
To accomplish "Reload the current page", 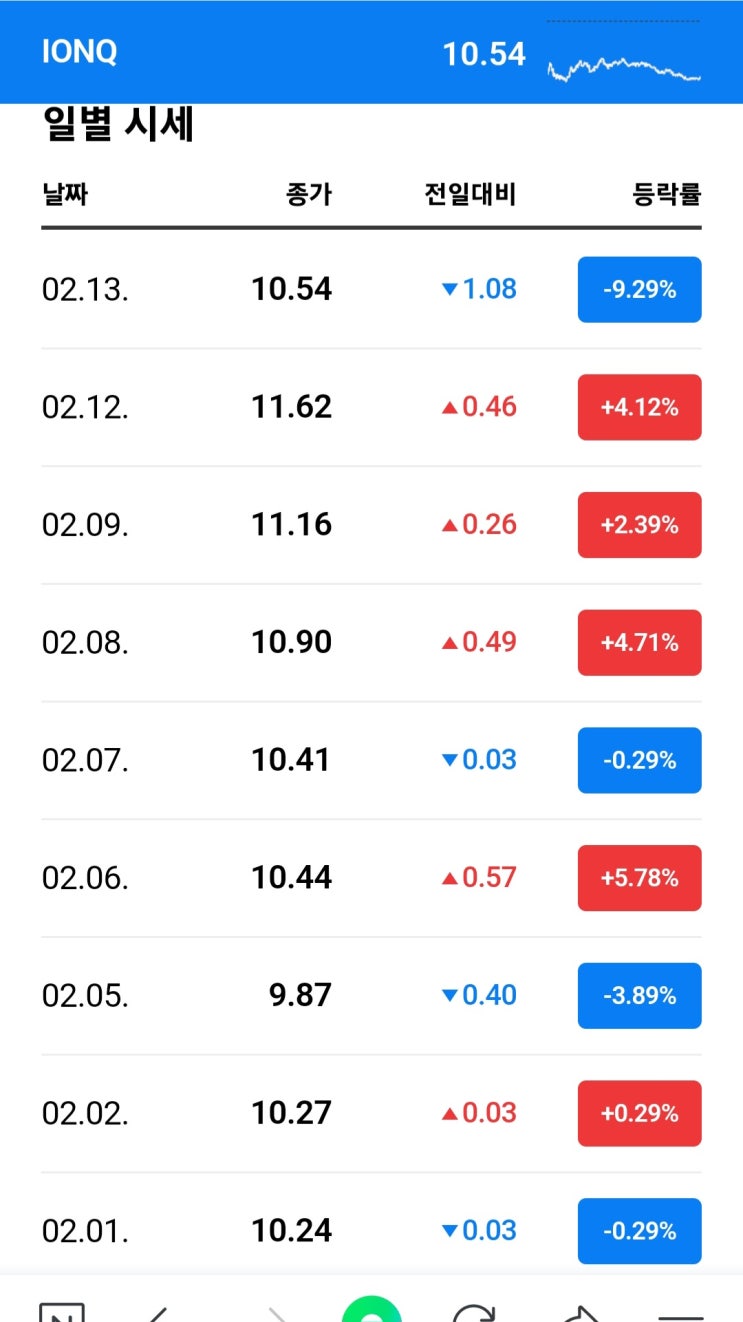I will pyautogui.click(x=476, y=1312).
